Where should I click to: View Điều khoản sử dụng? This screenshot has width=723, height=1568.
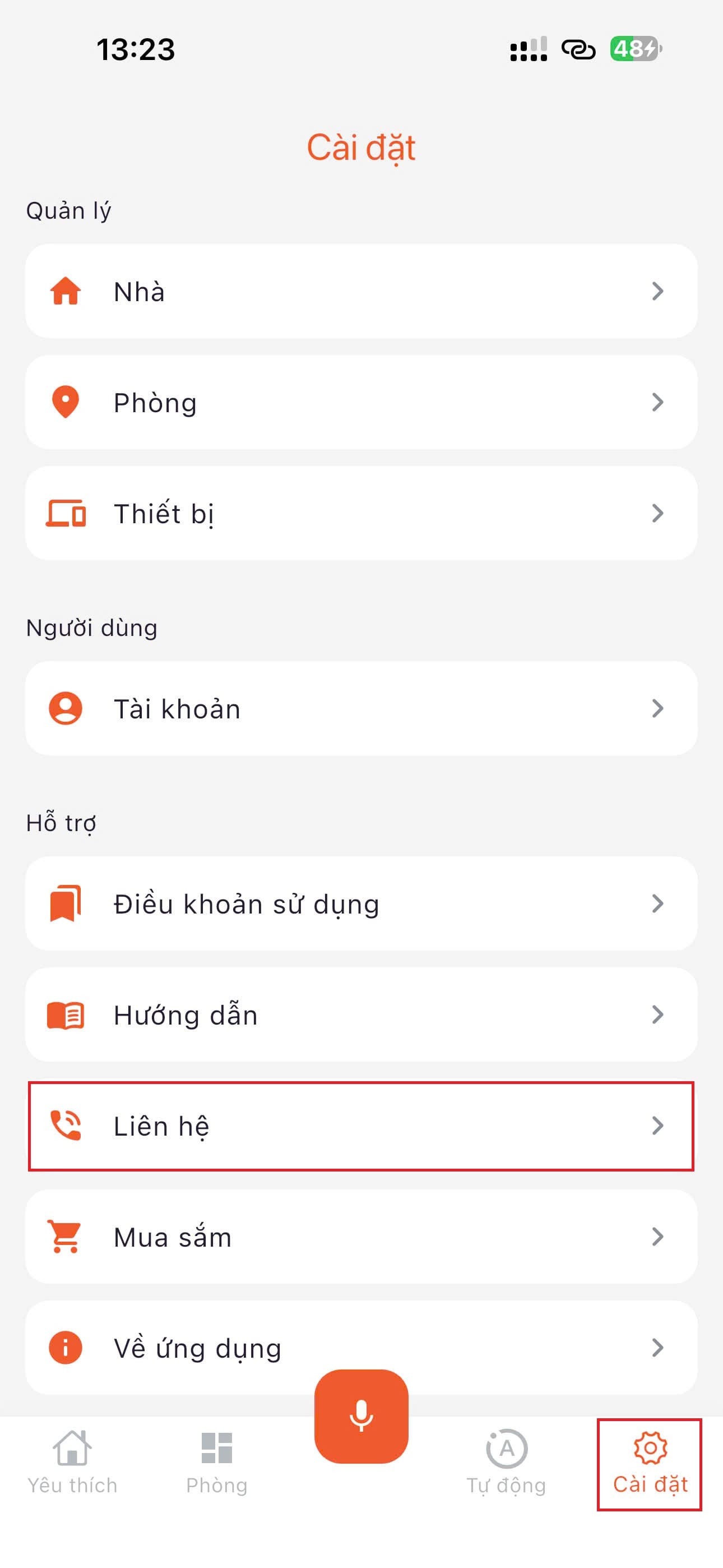coord(361,904)
